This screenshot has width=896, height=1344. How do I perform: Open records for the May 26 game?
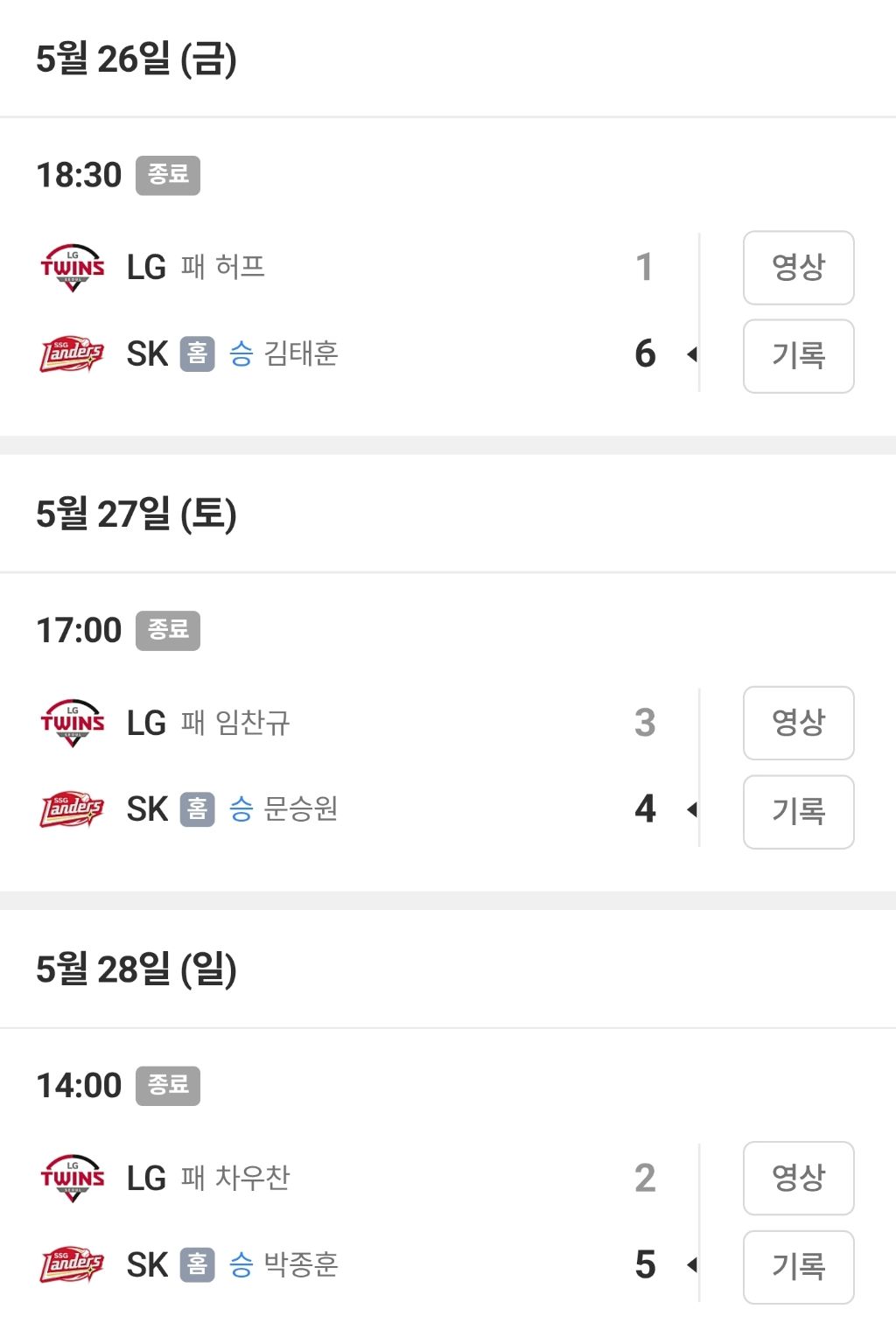pyautogui.click(x=798, y=356)
